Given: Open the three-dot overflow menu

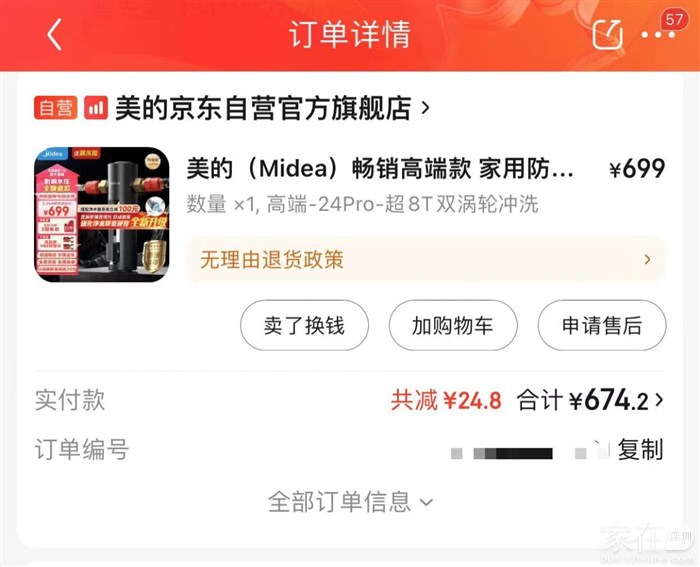Looking at the screenshot, I should (x=659, y=35).
